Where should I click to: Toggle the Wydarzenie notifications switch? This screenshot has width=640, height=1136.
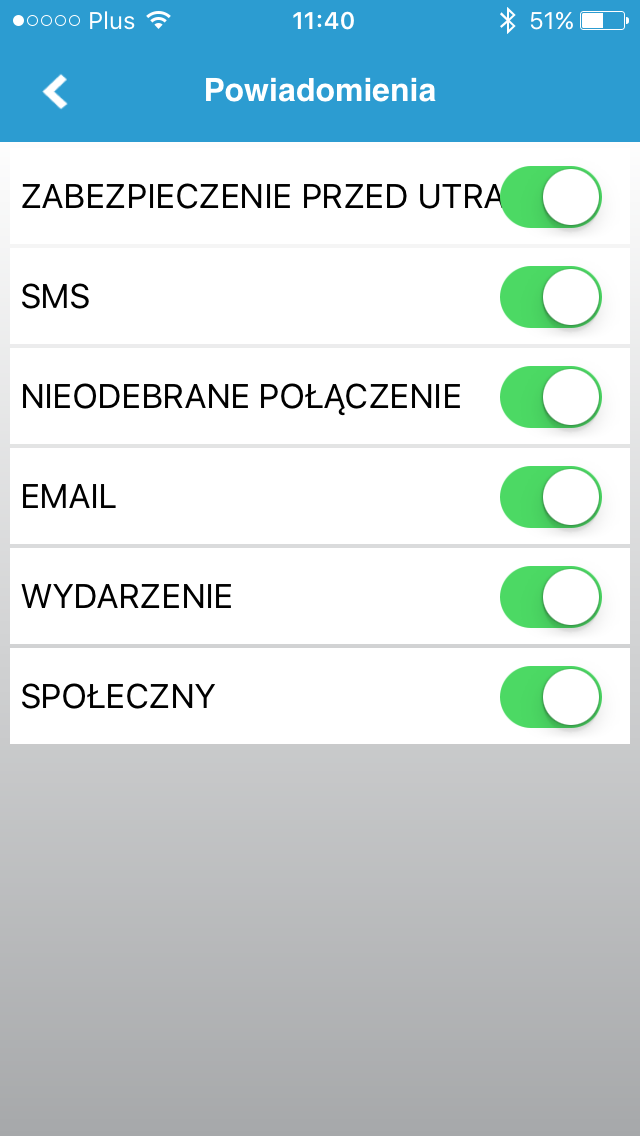click(x=551, y=597)
